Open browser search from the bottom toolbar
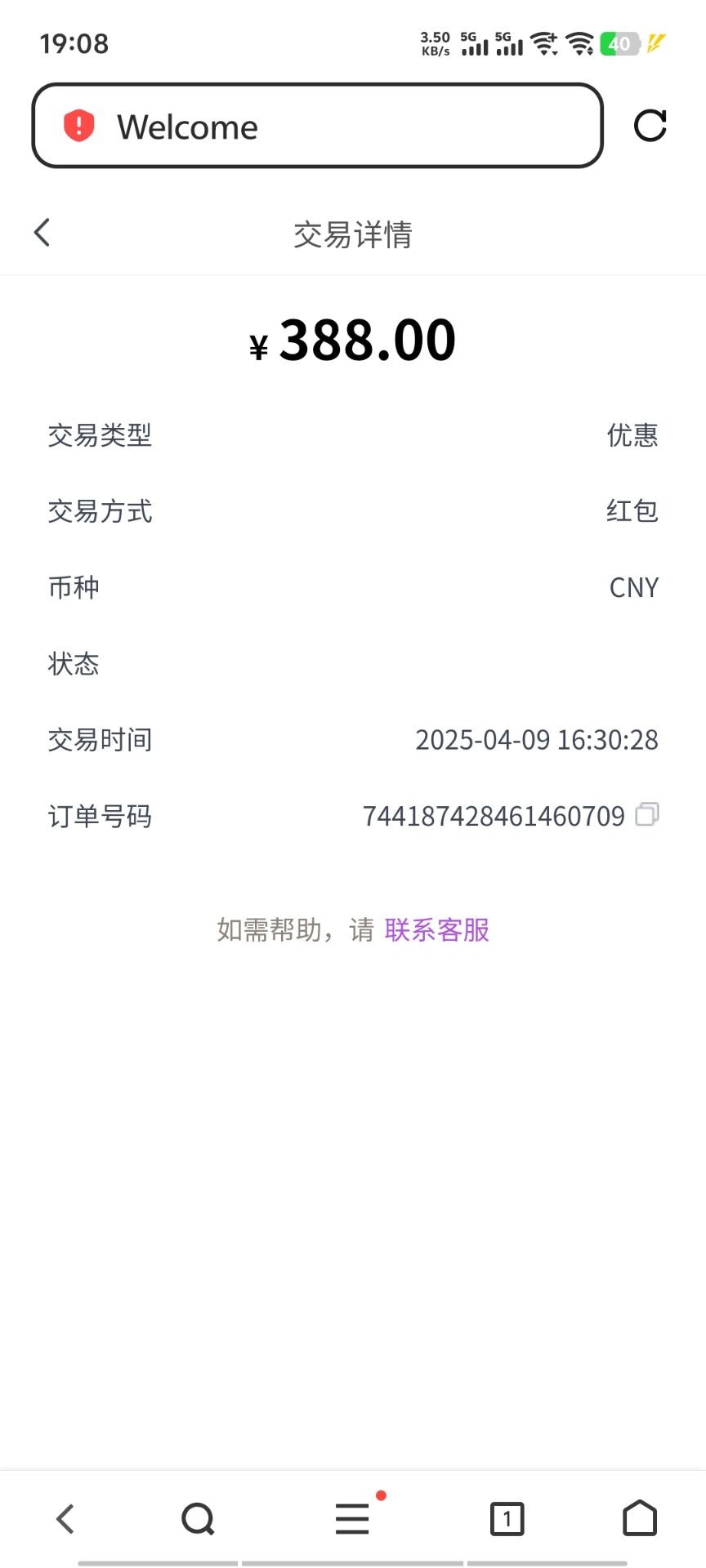This screenshot has width=706, height=1568. (x=198, y=1519)
